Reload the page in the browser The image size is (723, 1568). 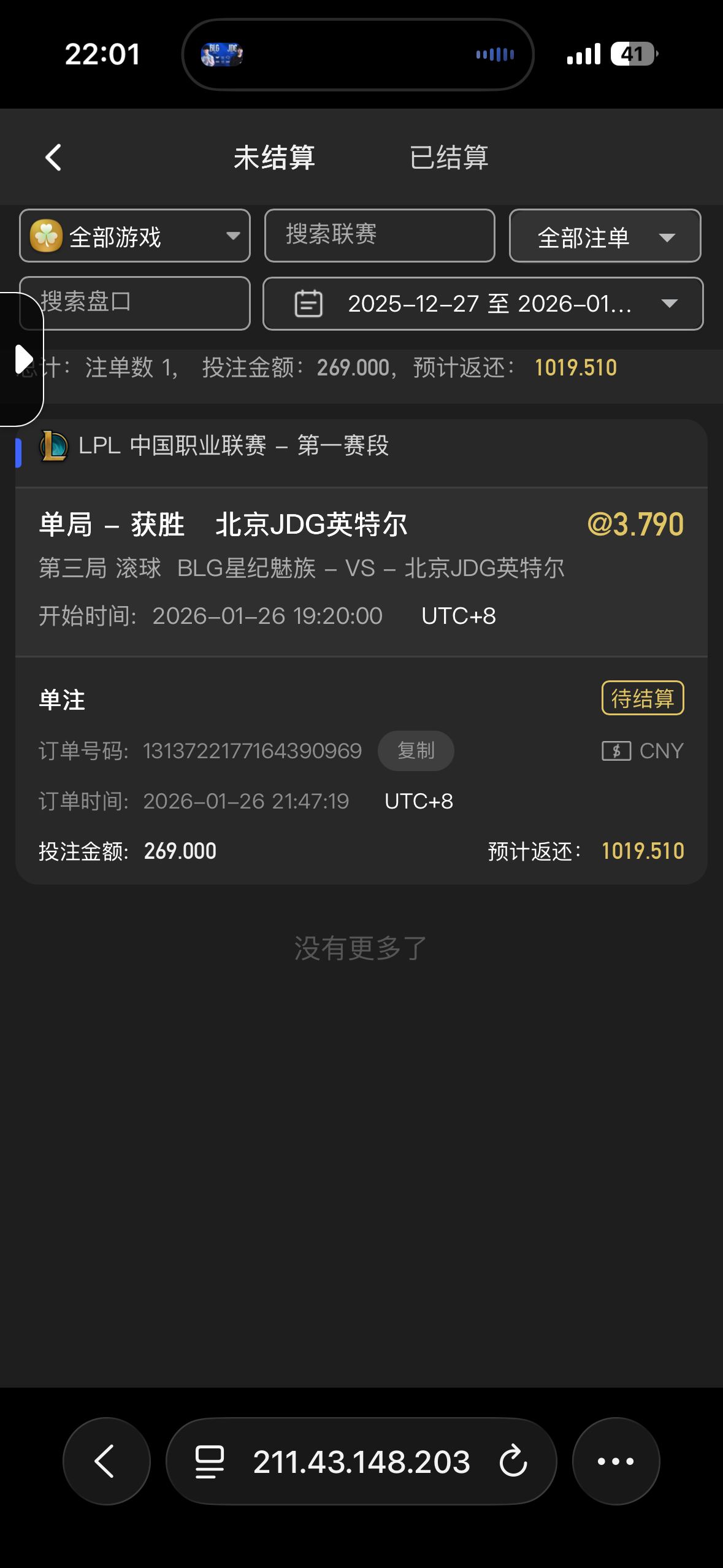coord(513,1461)
